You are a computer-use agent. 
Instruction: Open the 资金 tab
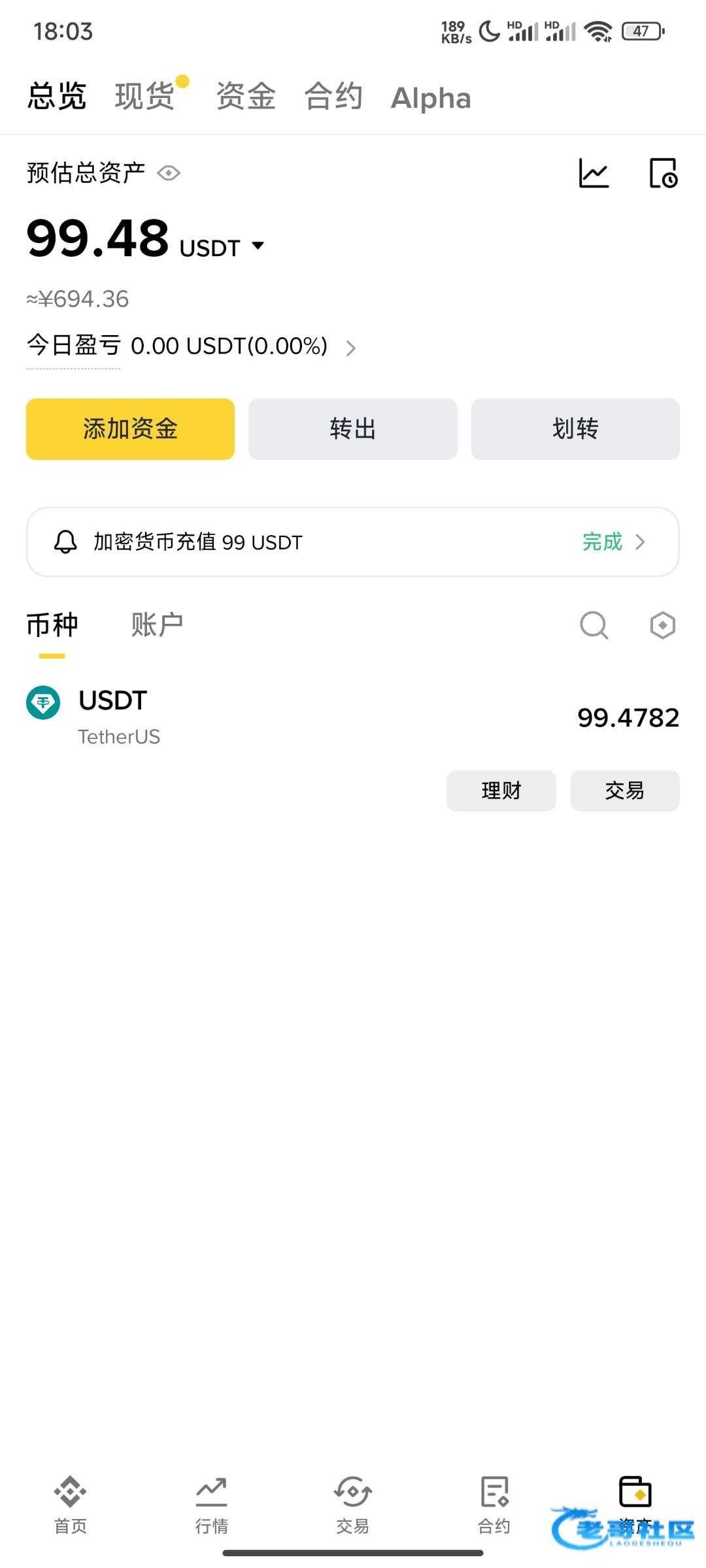246,97
